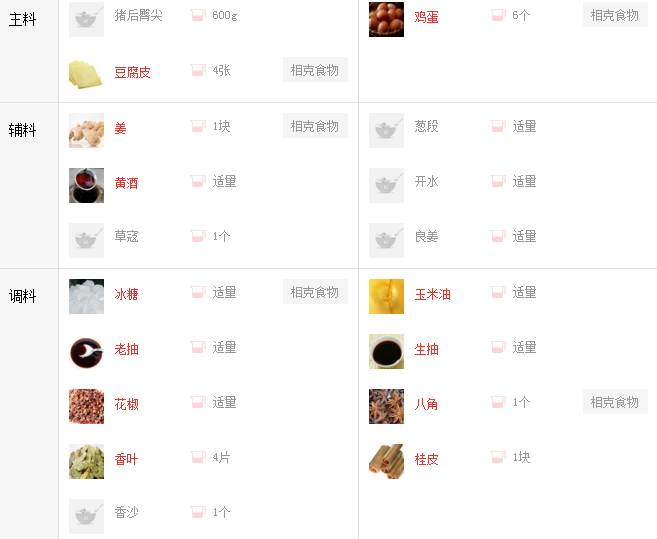Show 相克食物 for 鸡蛋
This screenshot has width=657, height=539.
click(614, 15)
